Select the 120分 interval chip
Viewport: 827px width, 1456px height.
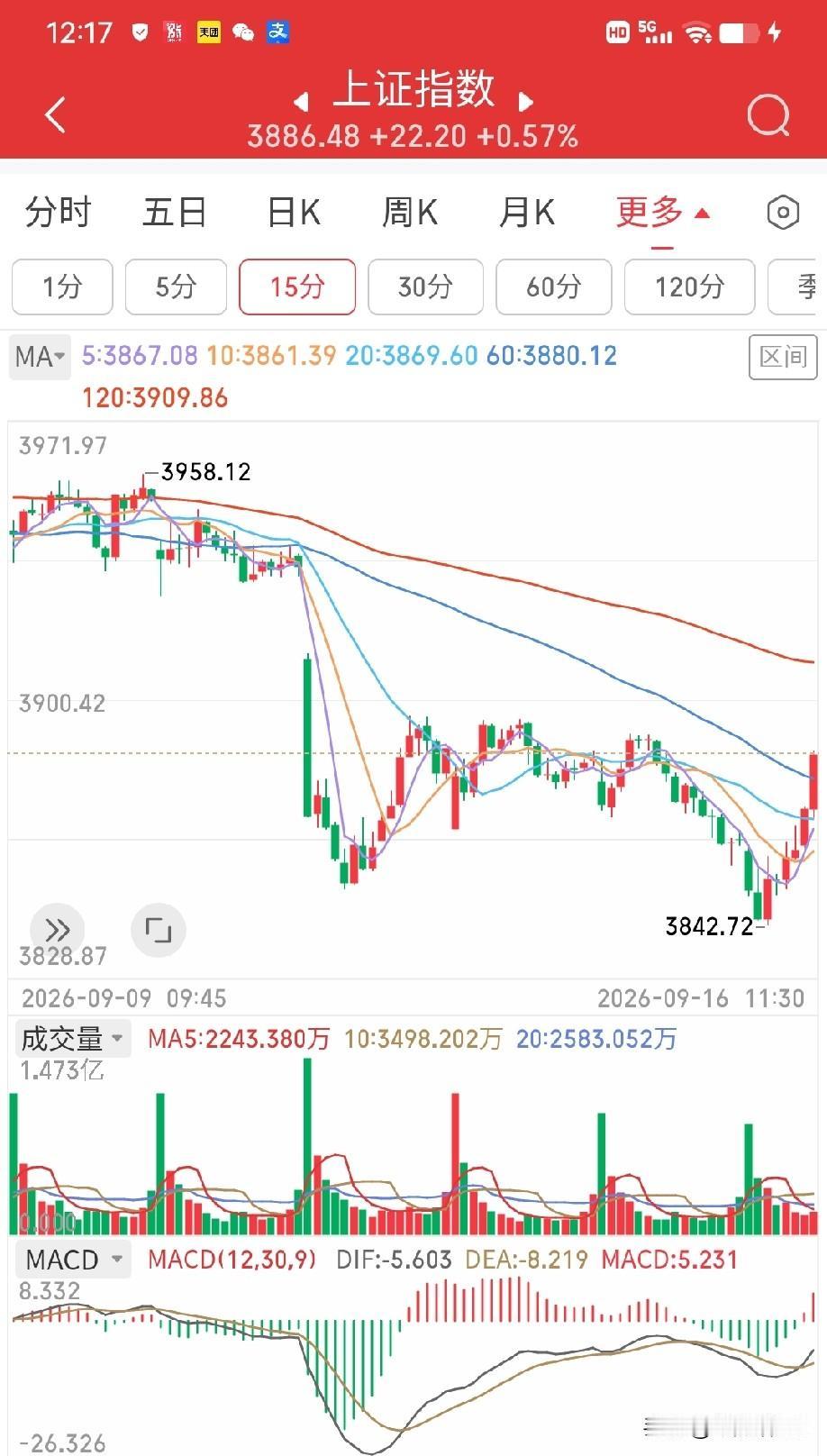click(x=689, y=287)
